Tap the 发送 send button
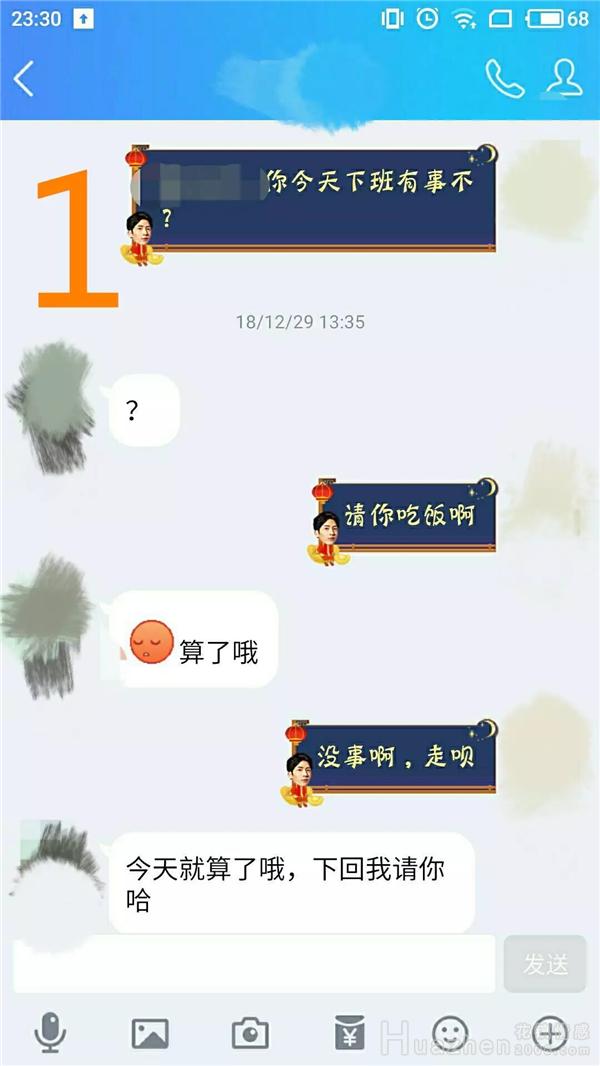Image resolution: width=600 pixels, height=1066 pixels. (545, 964)
